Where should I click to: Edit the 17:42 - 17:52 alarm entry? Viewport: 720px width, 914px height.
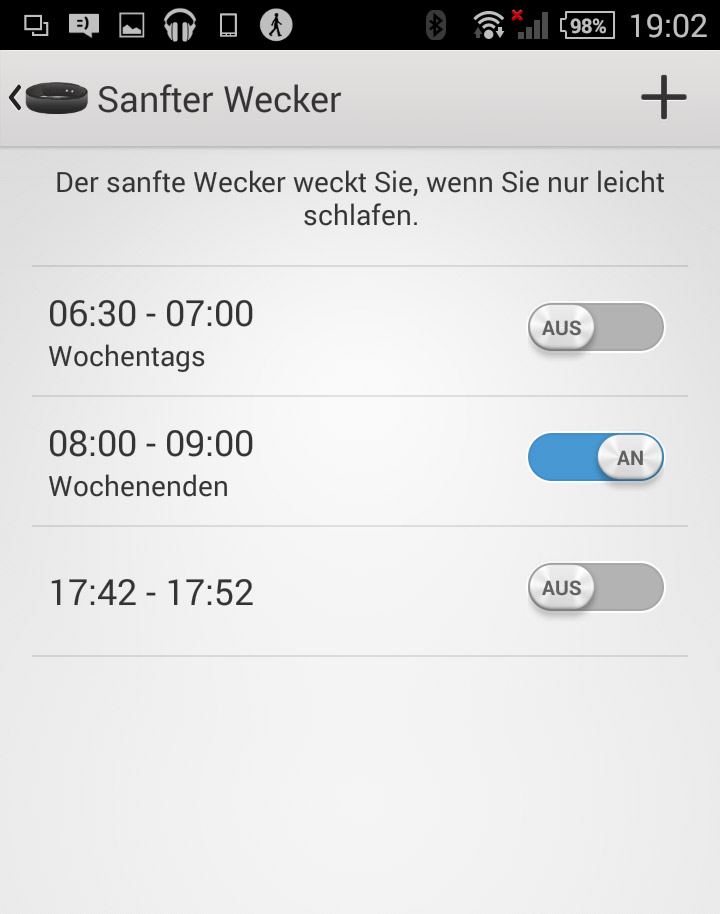200,592
